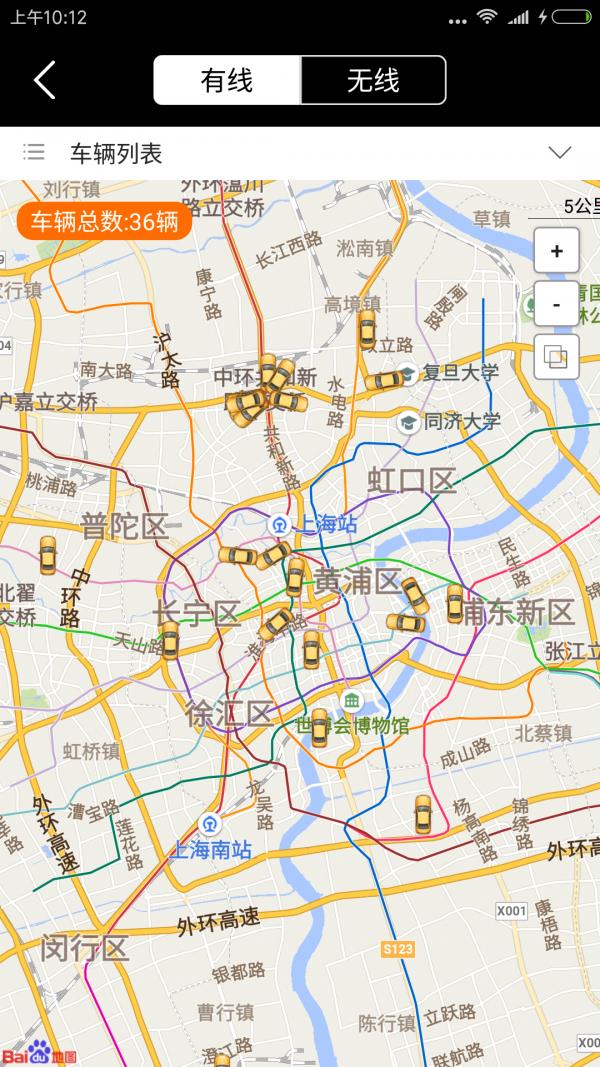Image resolution: width=600 pixels, height=1067 pixels.
Task: Expand the 车辆列表 dropdown
Action: [560, 153]
